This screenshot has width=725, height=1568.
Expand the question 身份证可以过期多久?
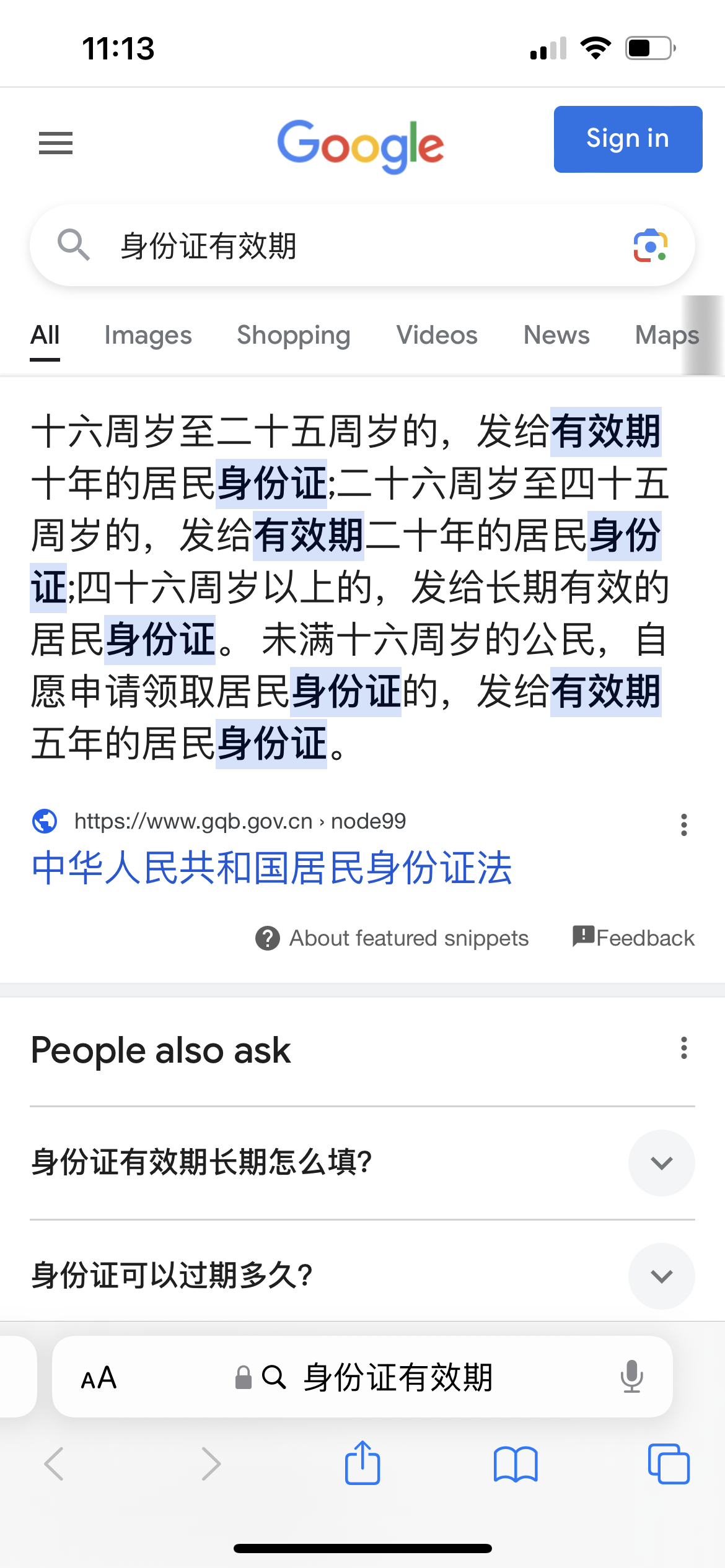[x=661, y=1276]
